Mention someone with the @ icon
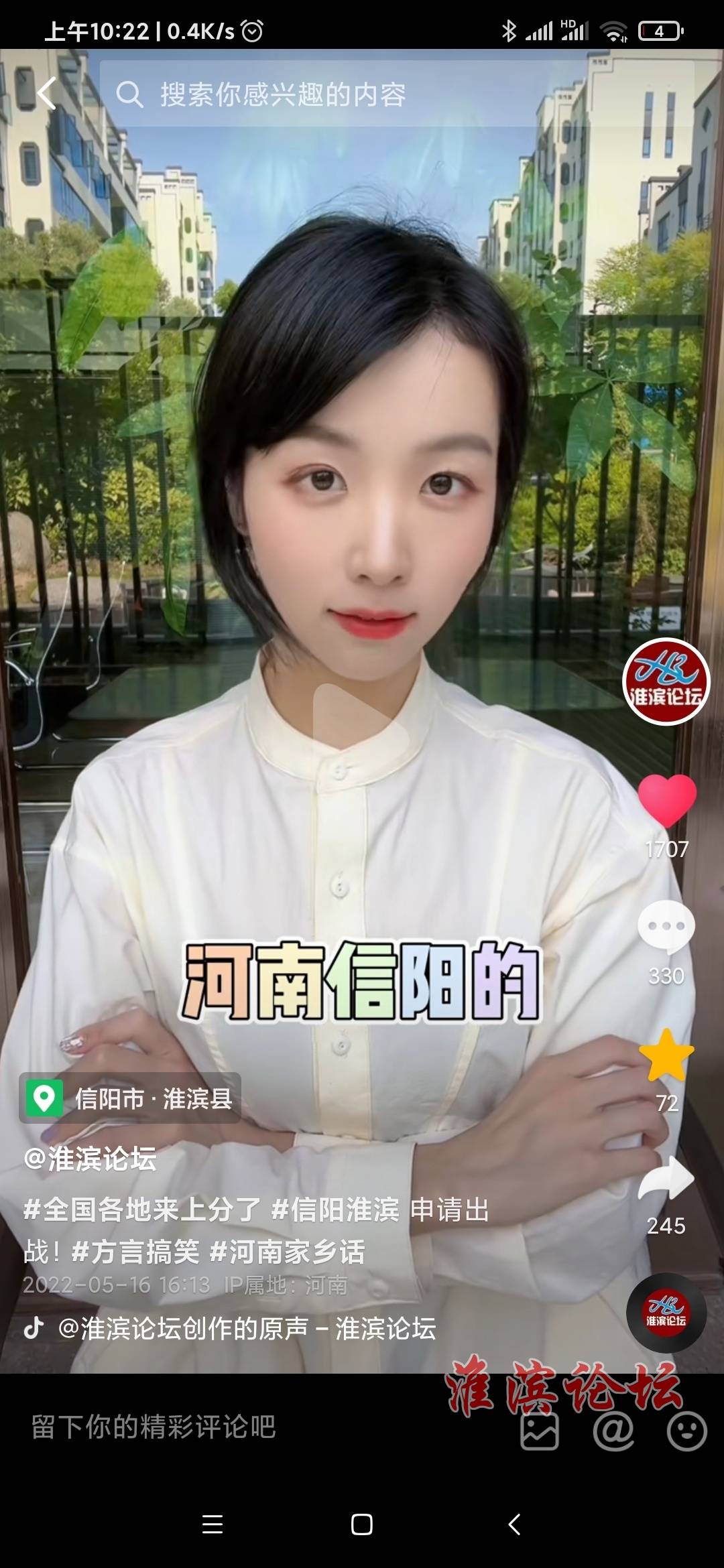Screen dimensions: 724x1568 [613, 1431]
